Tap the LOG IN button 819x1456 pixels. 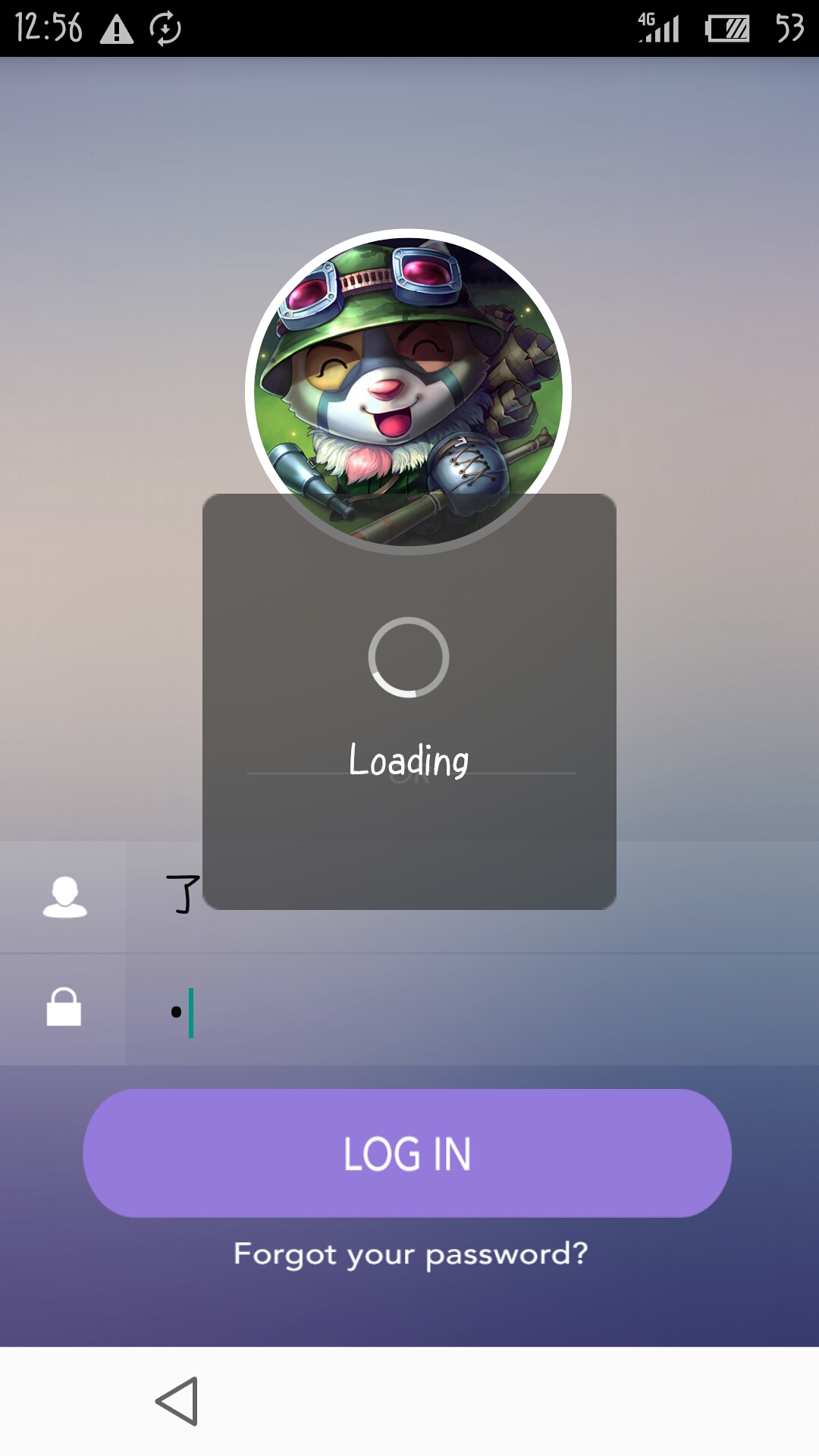click(x=407, y=1153)
